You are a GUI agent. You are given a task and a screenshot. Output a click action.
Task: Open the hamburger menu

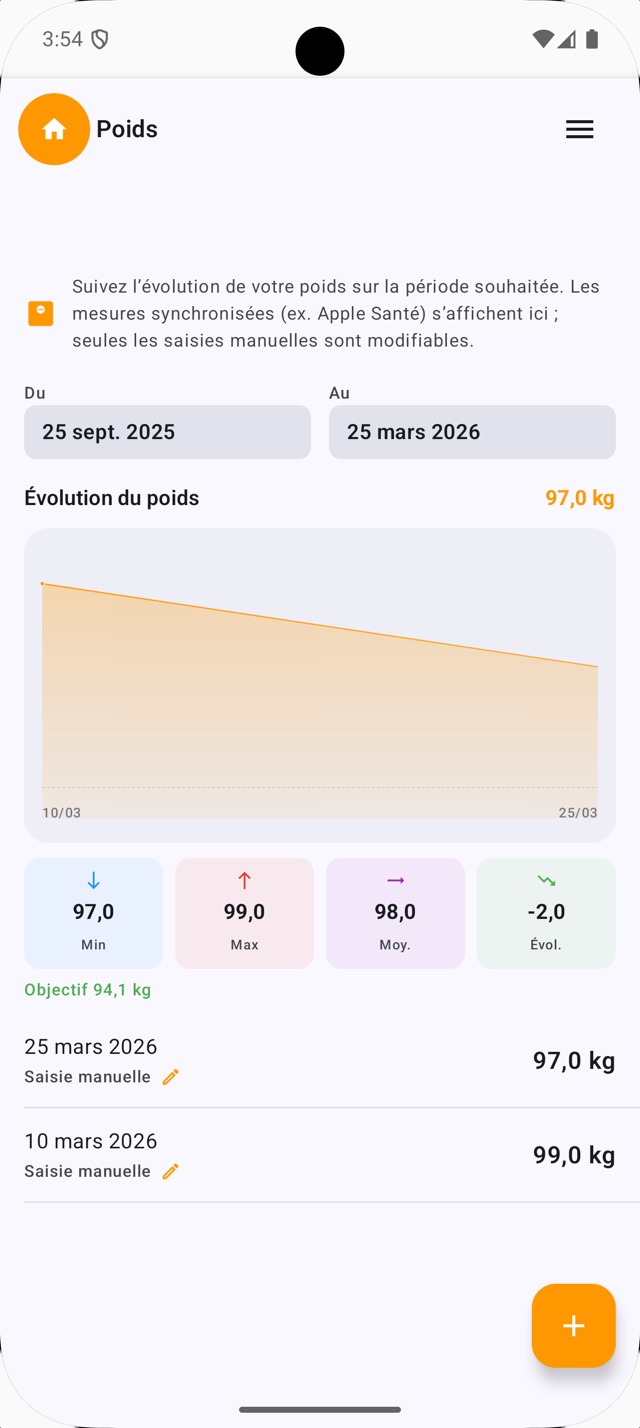coord(580,129)
